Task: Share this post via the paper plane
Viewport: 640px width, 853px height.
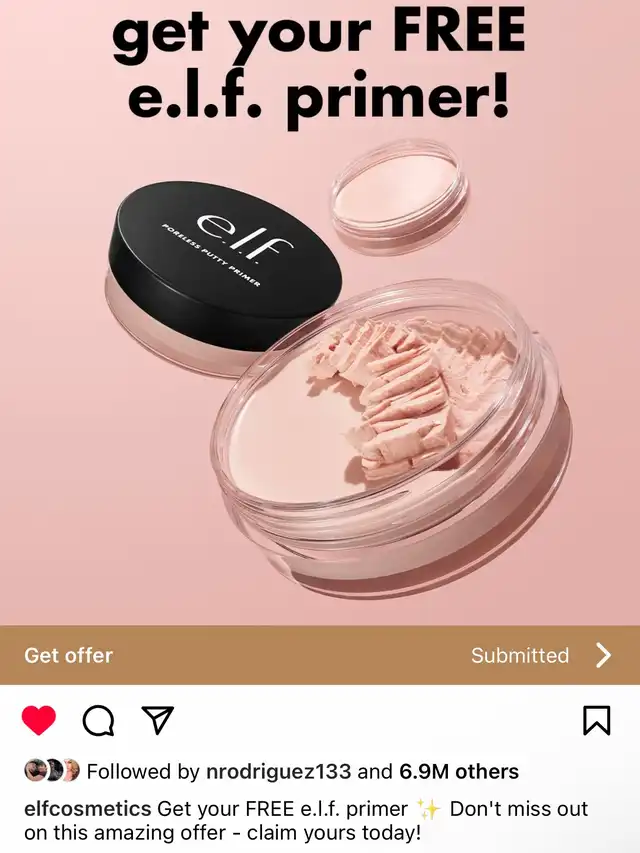Action: (x=157, y=720)
